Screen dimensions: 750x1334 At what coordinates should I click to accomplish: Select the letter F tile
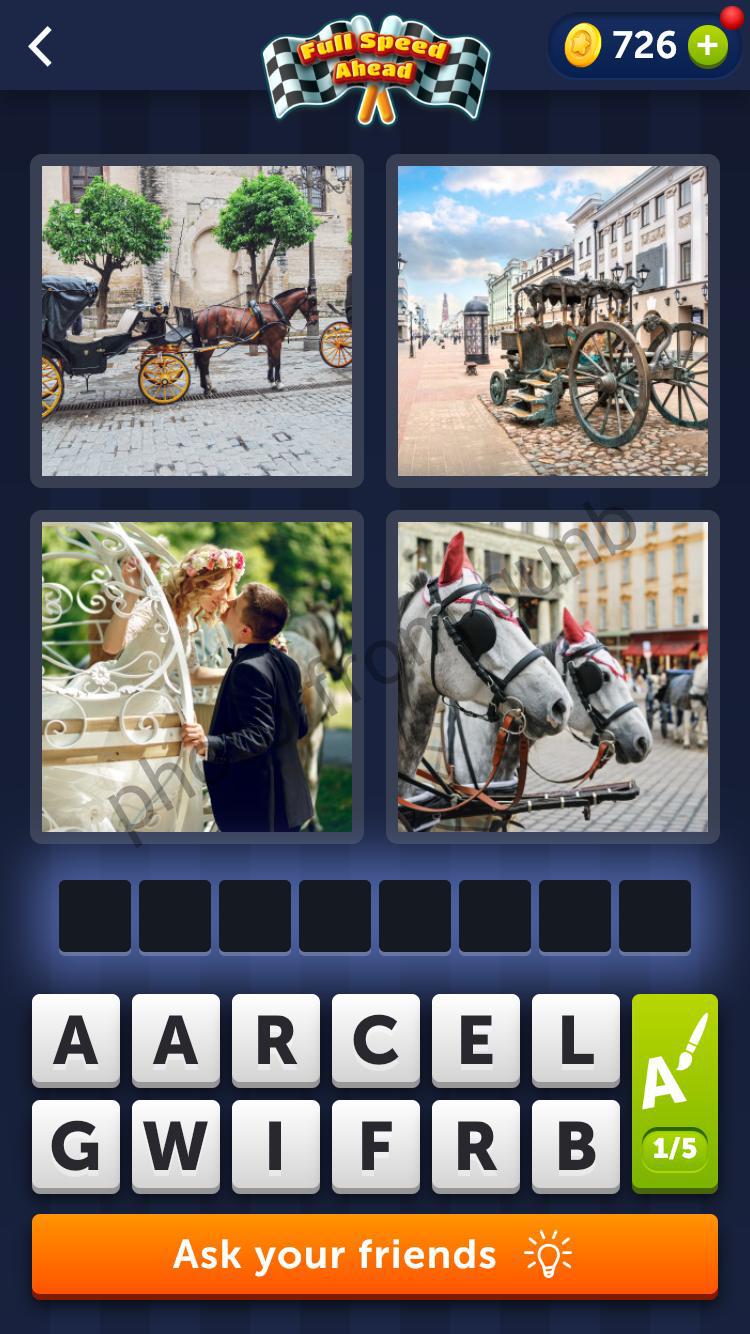click(x=375, y=1146)
